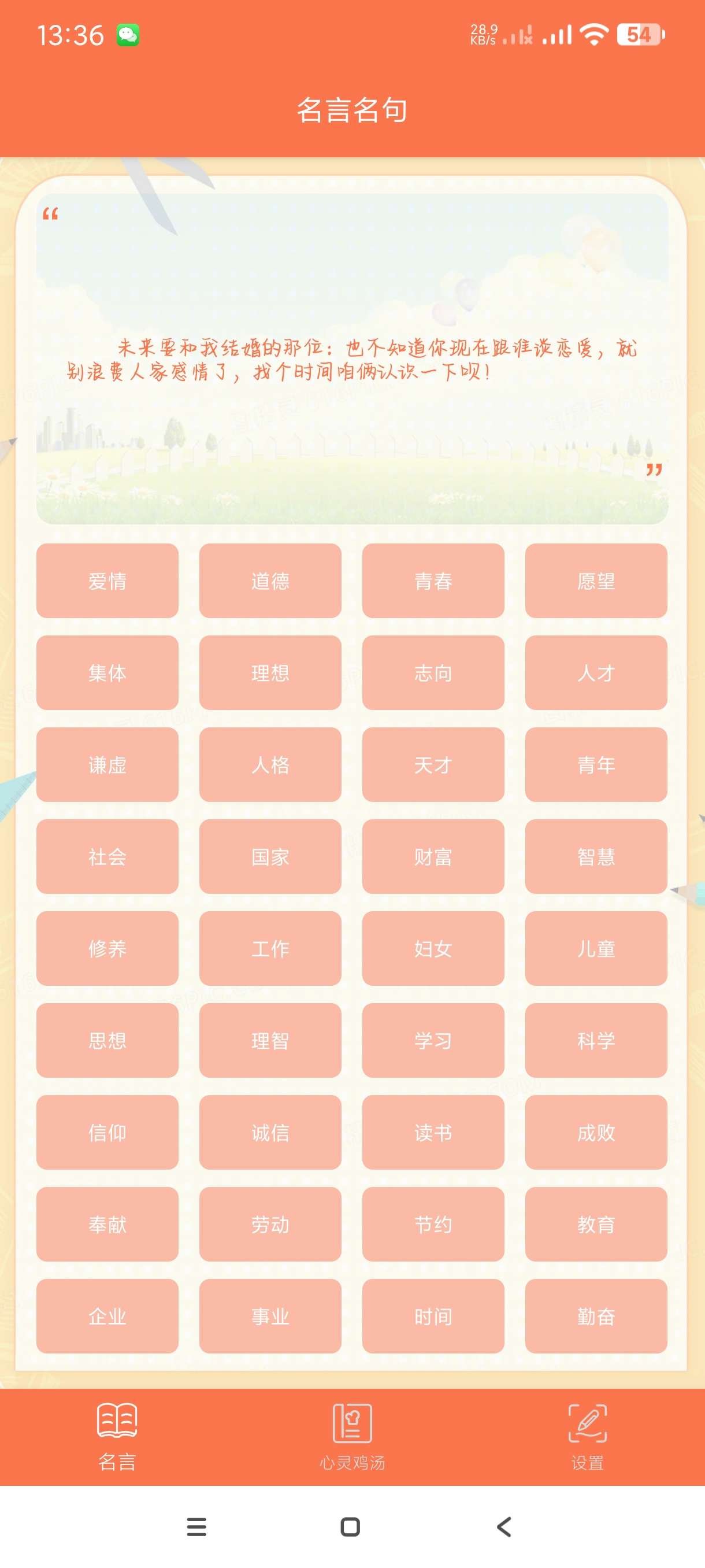Open the 设置 tab
The height and width of the screenshot is (1568, 705).
(587, 1436)
